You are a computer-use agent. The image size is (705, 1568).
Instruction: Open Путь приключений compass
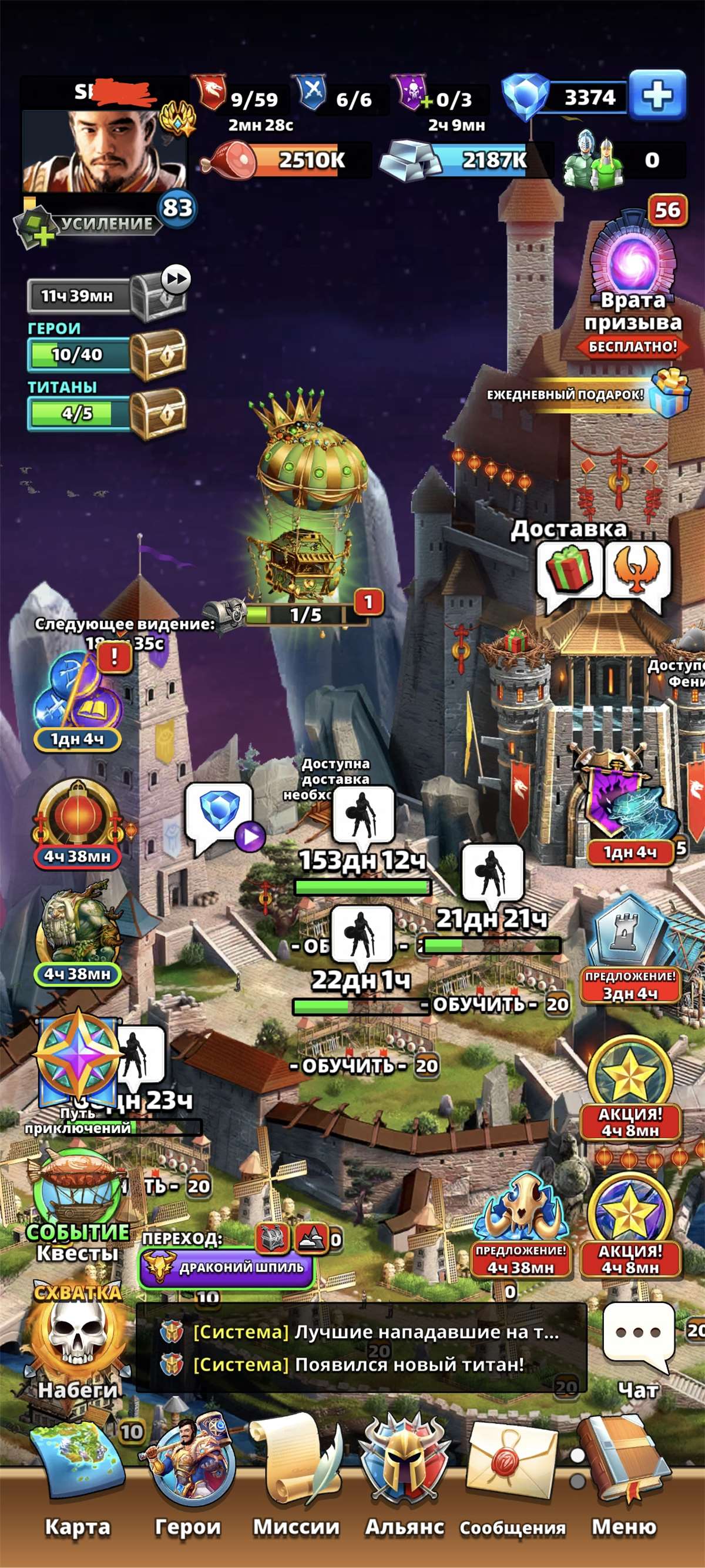click(77, 1059)
